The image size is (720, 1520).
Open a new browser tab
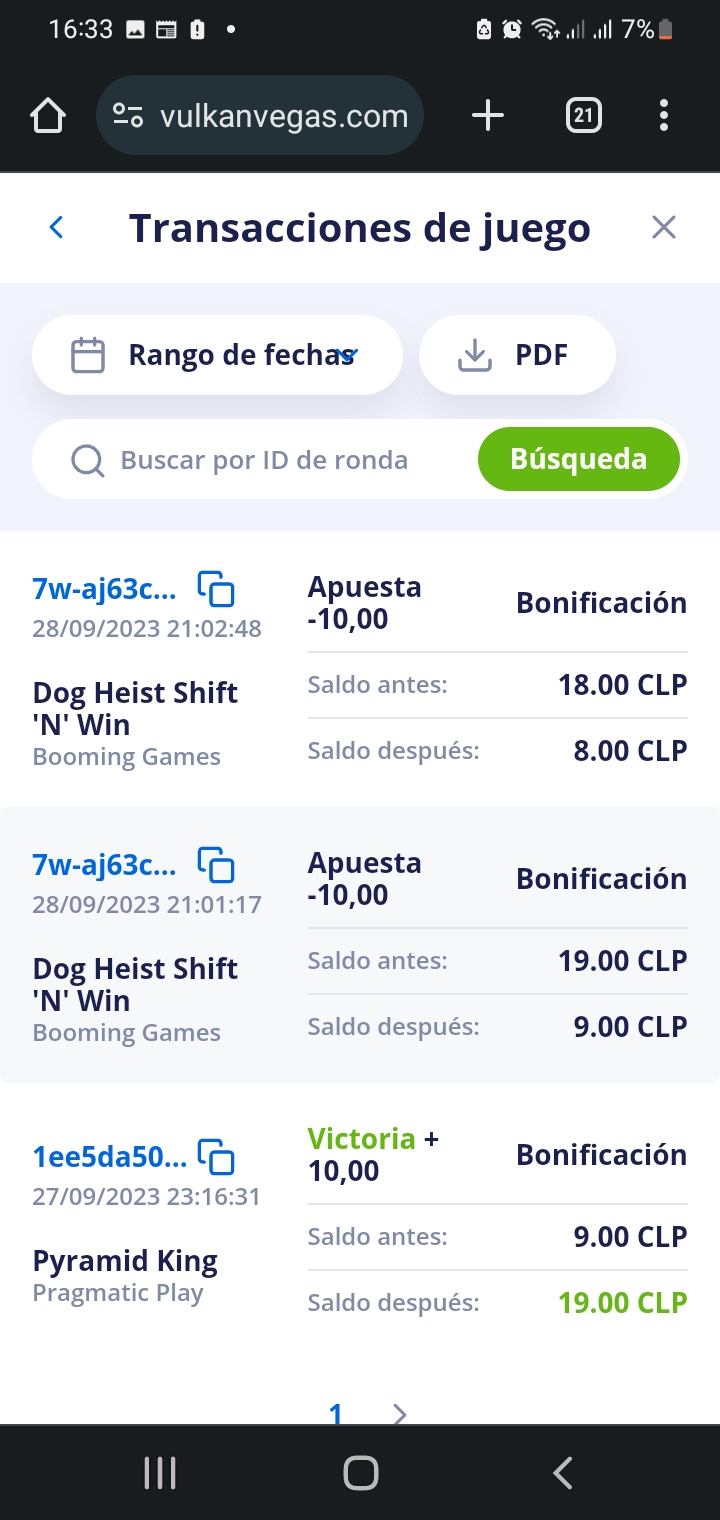487,116
